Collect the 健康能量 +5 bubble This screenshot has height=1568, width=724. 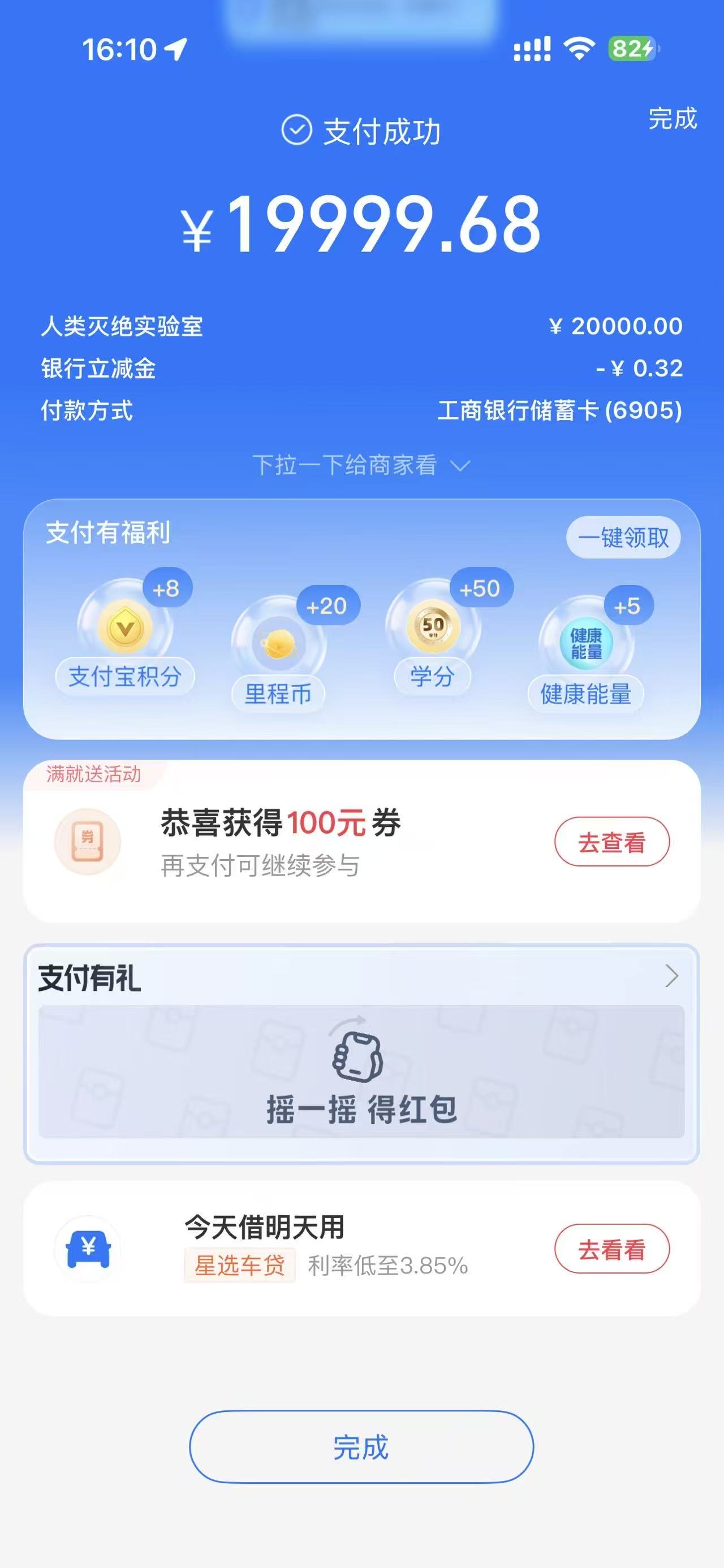pyautogui.click(x=586, y=644)
